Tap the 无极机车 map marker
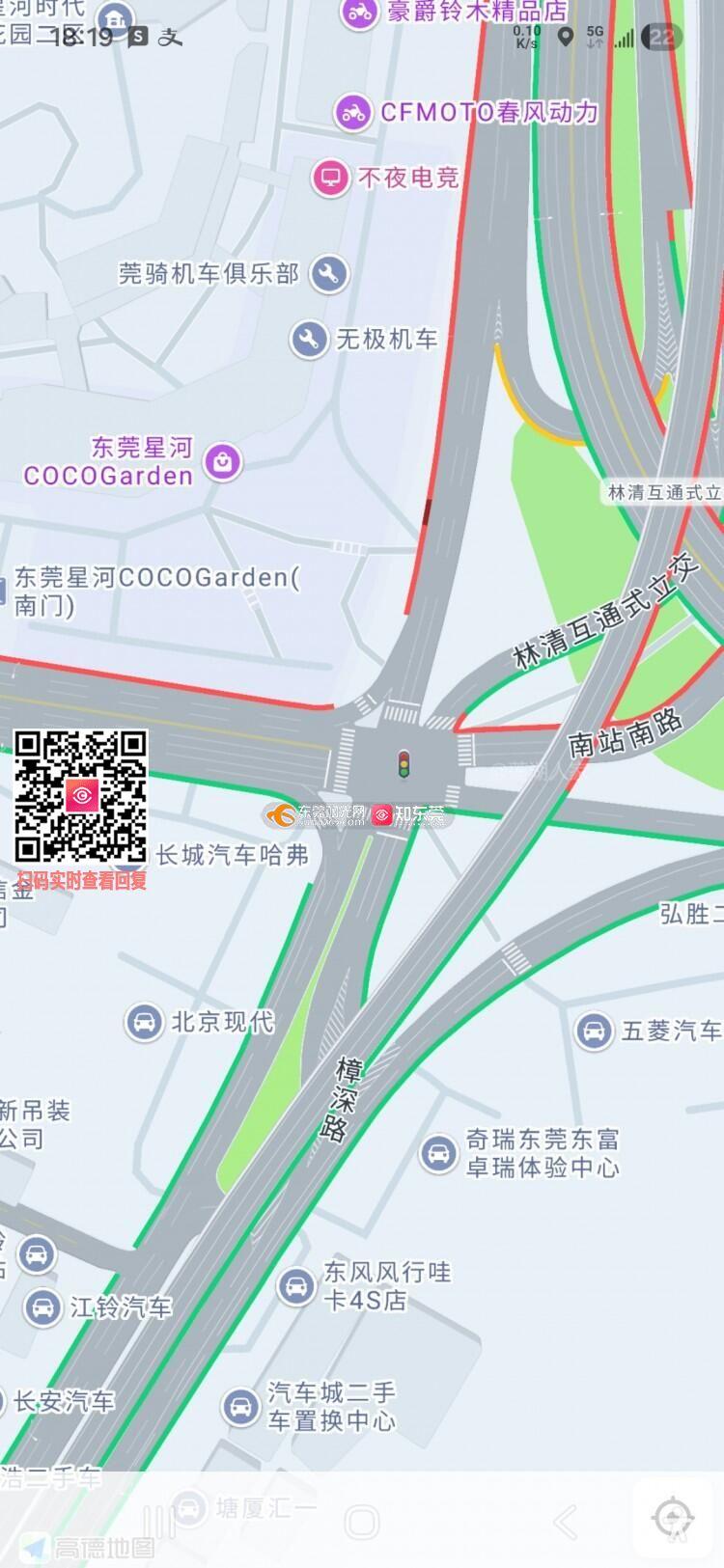Image resolution: width=724 pixels, height=1568 pixels. click(309, 340)
